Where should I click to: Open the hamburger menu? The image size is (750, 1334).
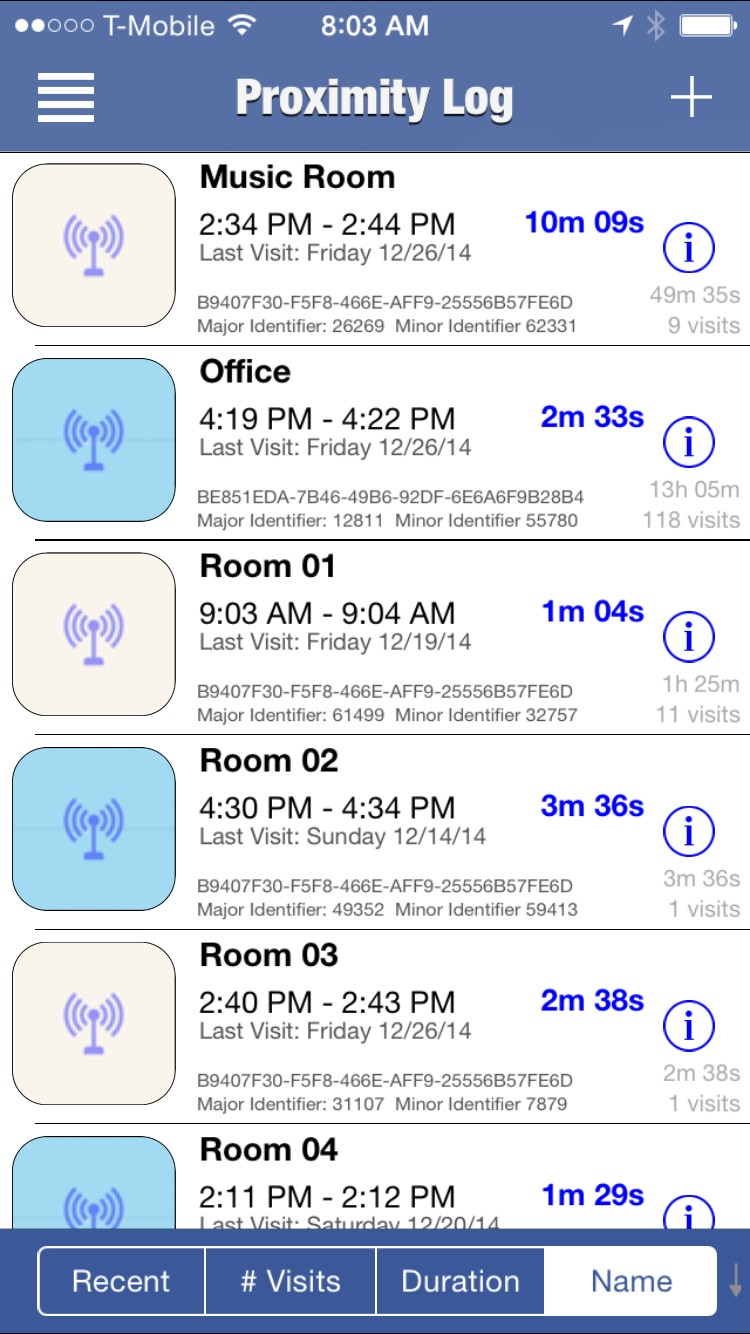click(x=66, y=98)
